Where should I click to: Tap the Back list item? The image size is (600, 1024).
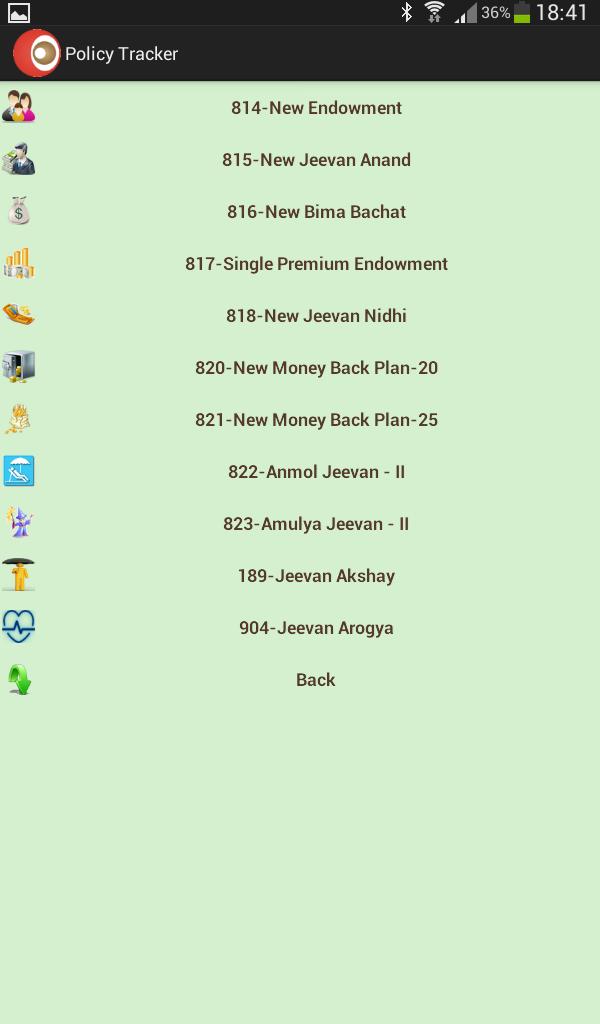tap(316, 680)
